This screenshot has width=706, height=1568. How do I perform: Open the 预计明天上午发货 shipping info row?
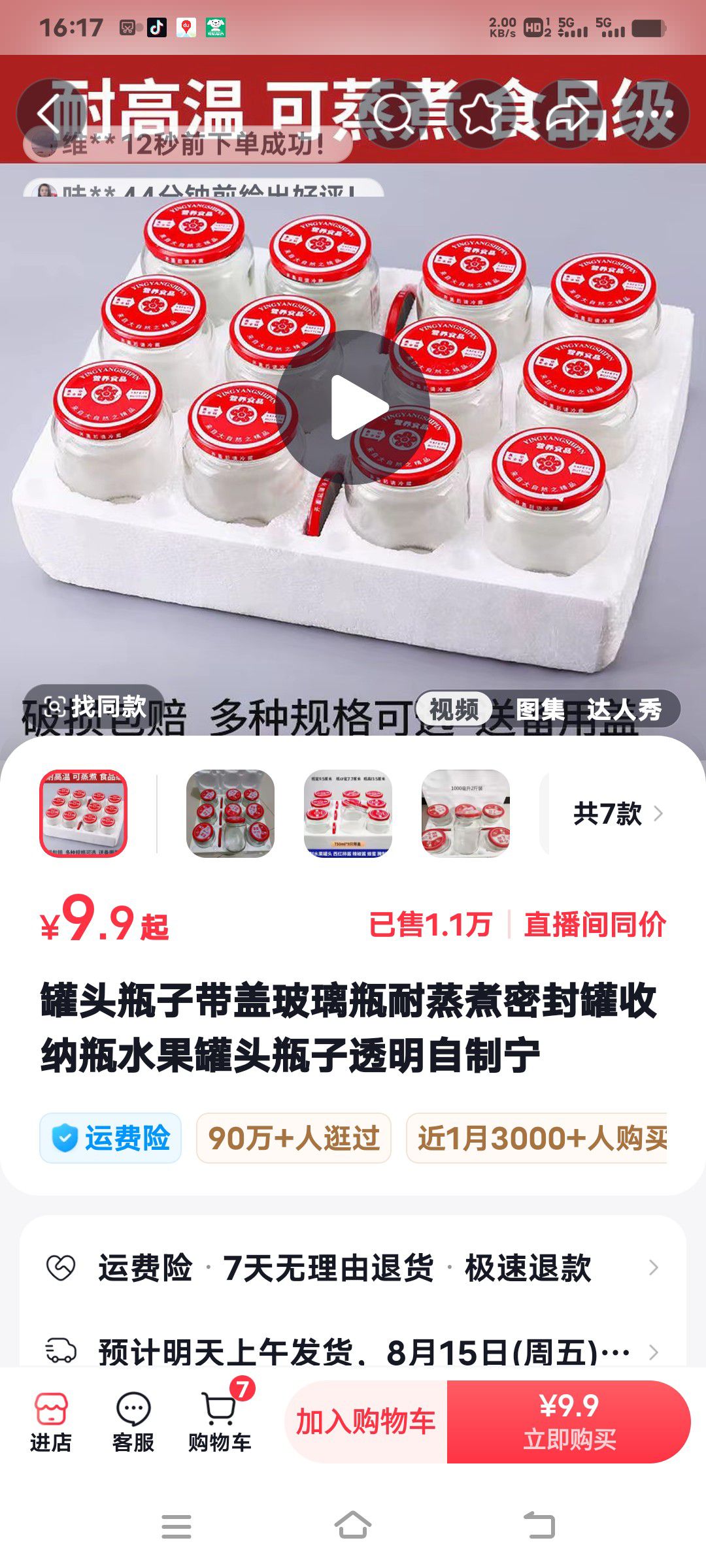coord(353,1351)
